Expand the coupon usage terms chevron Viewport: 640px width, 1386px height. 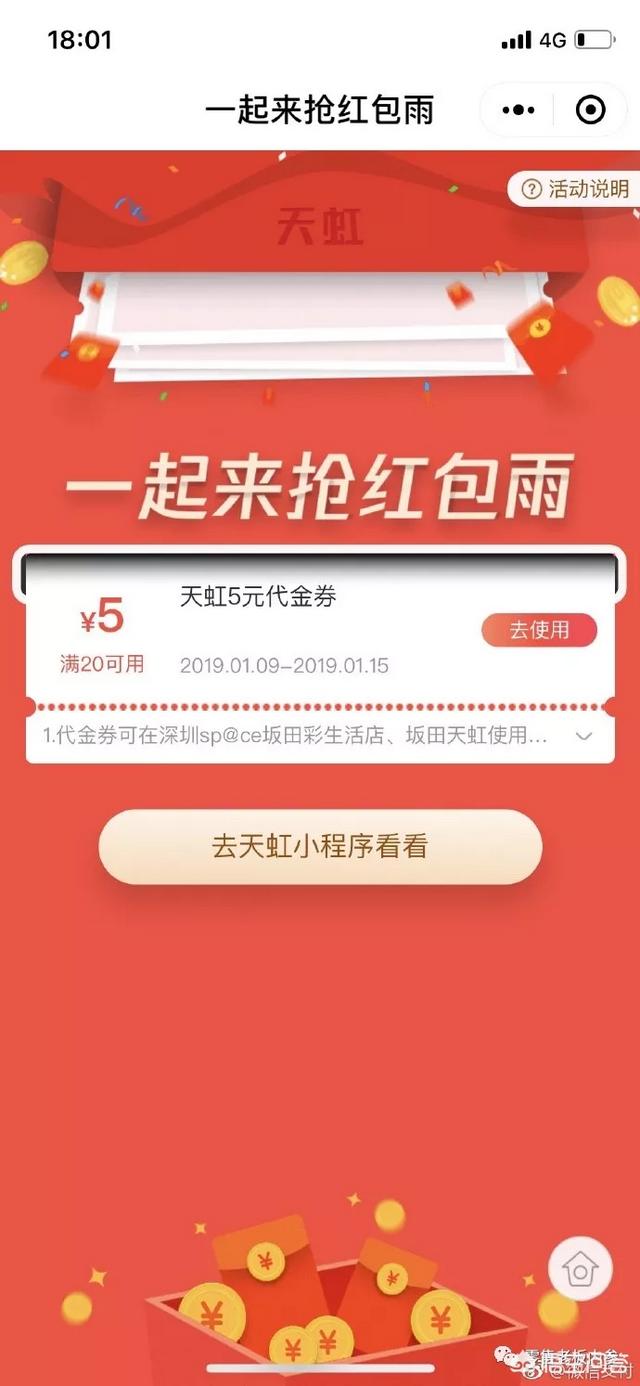pyautogui.click(x=584, y=737)
